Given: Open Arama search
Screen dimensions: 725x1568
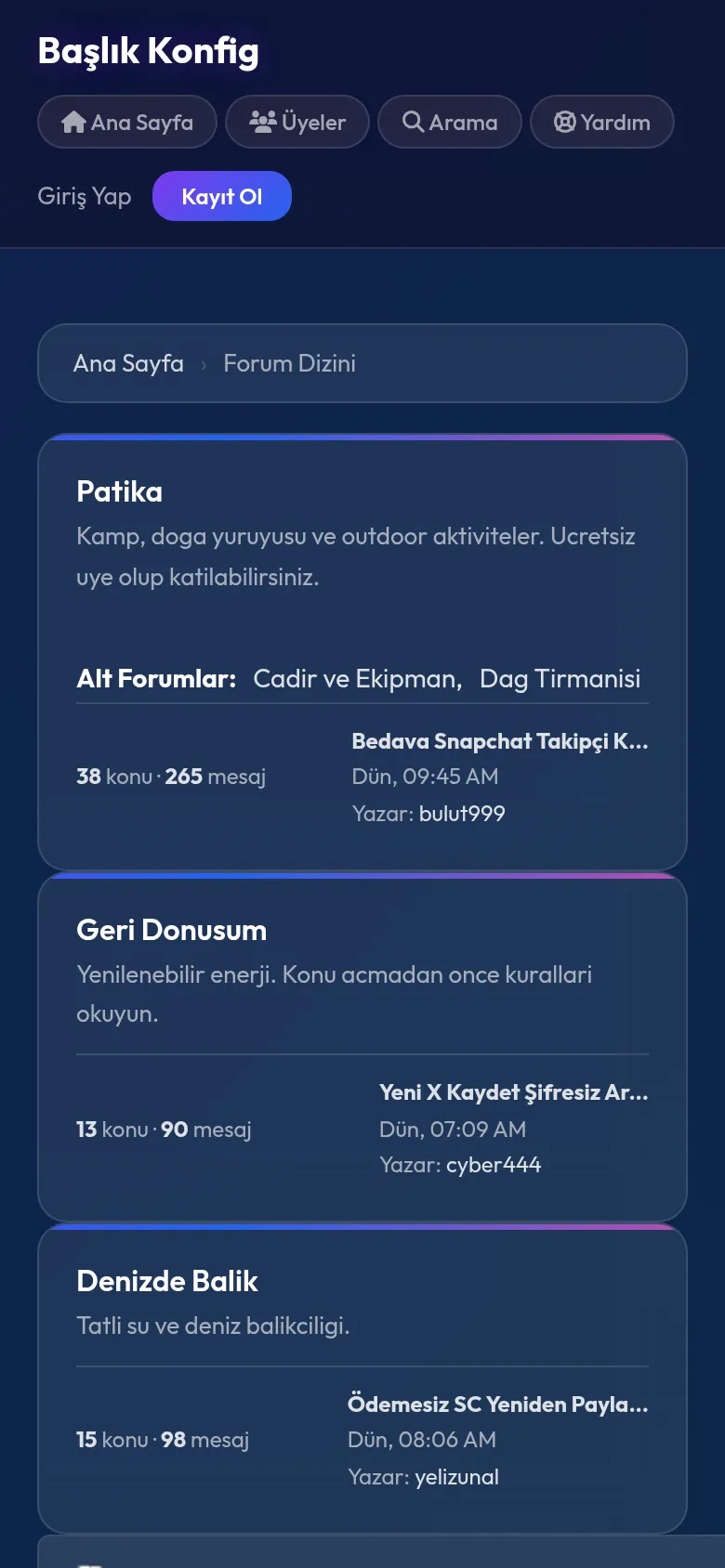Looking at the screenshot, I should (x=450, y=122).
